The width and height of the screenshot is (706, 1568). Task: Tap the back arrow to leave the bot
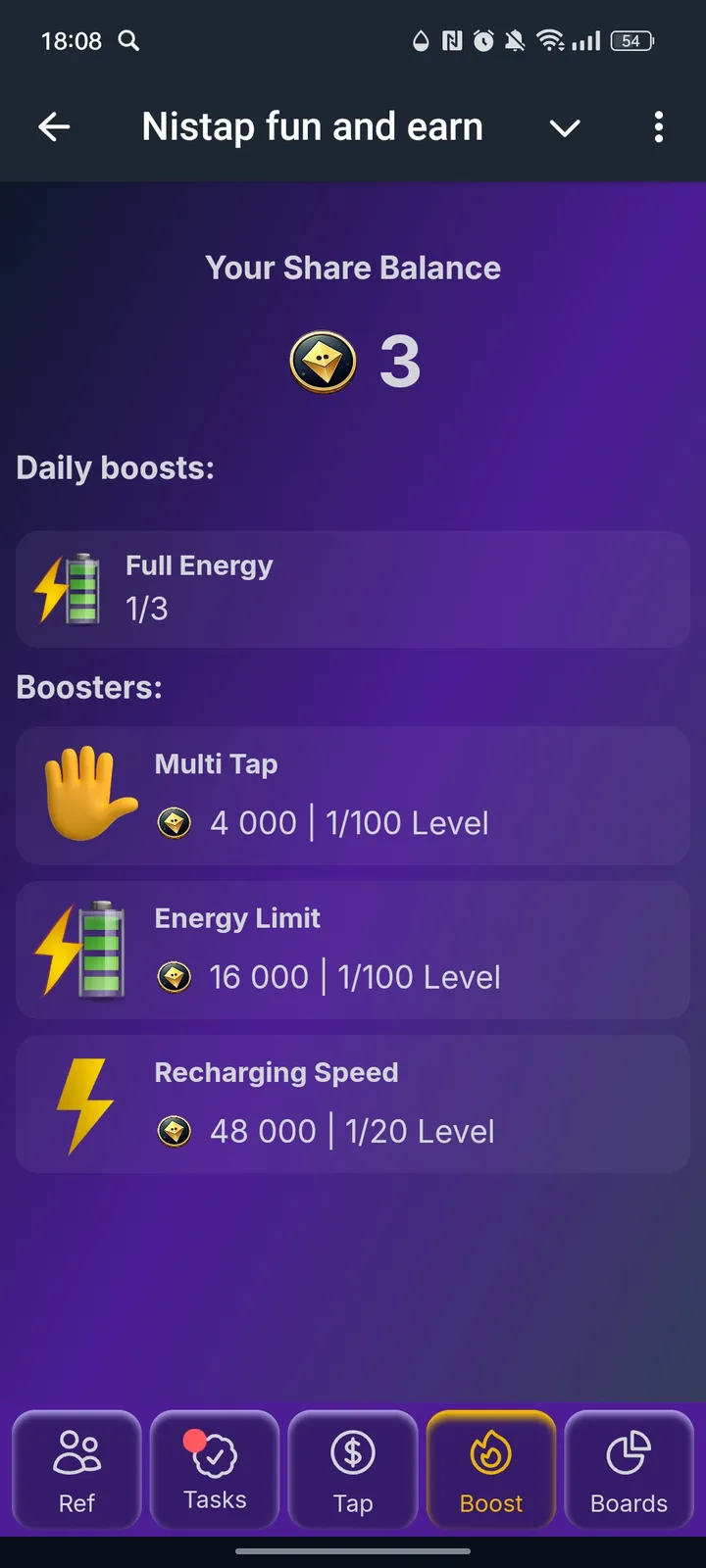(x=55, y=127)
